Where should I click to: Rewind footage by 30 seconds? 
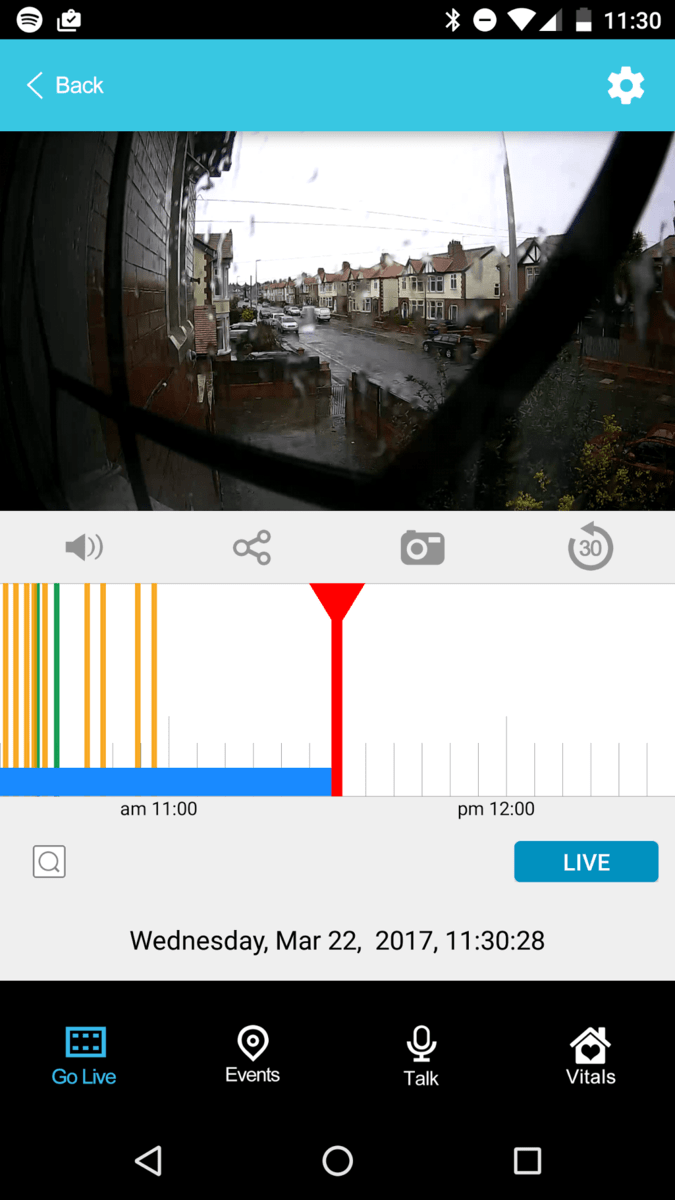pos(590,547)
